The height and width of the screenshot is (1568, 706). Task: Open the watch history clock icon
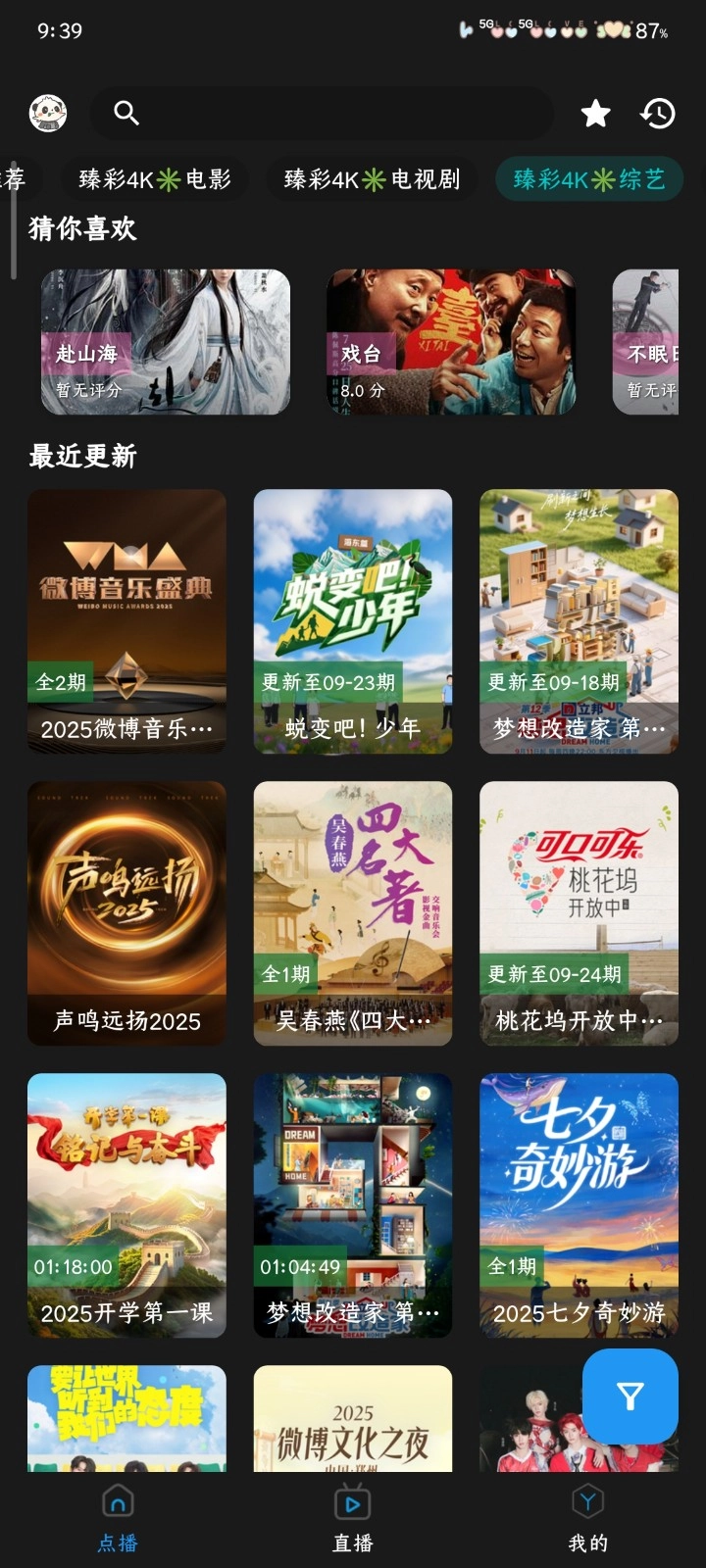pyautogui.click(x=658, y=114)
